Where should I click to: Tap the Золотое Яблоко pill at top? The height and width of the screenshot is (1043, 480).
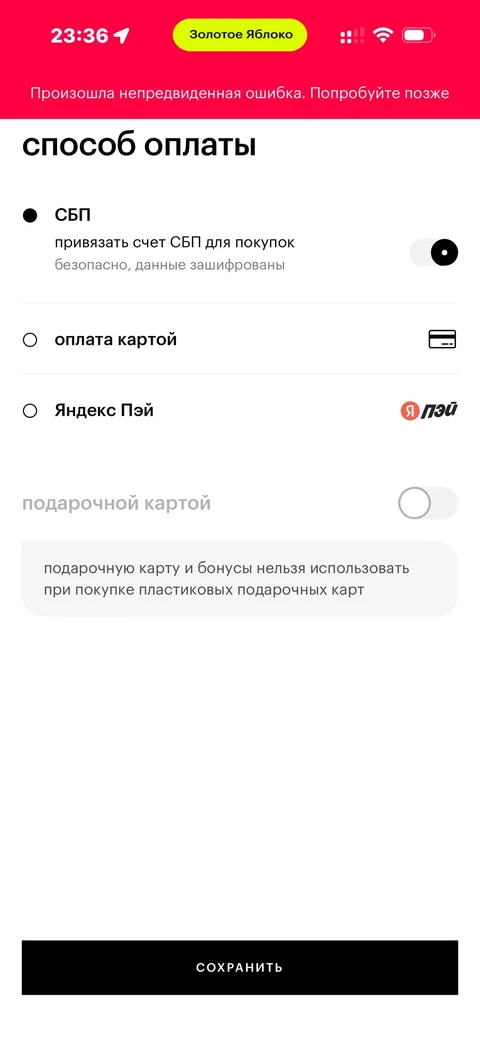click(x=240, y=35)
